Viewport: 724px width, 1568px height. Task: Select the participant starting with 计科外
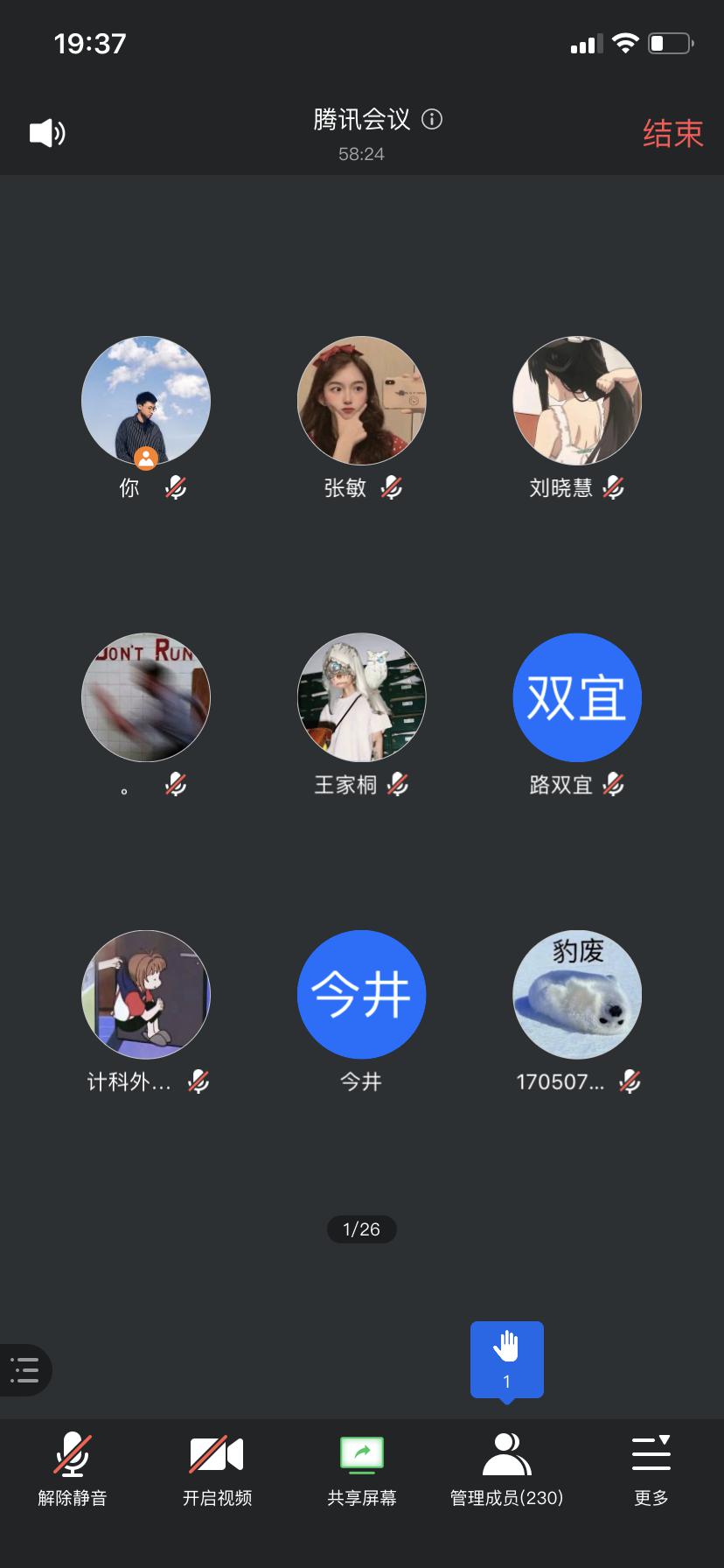point(146,995)
